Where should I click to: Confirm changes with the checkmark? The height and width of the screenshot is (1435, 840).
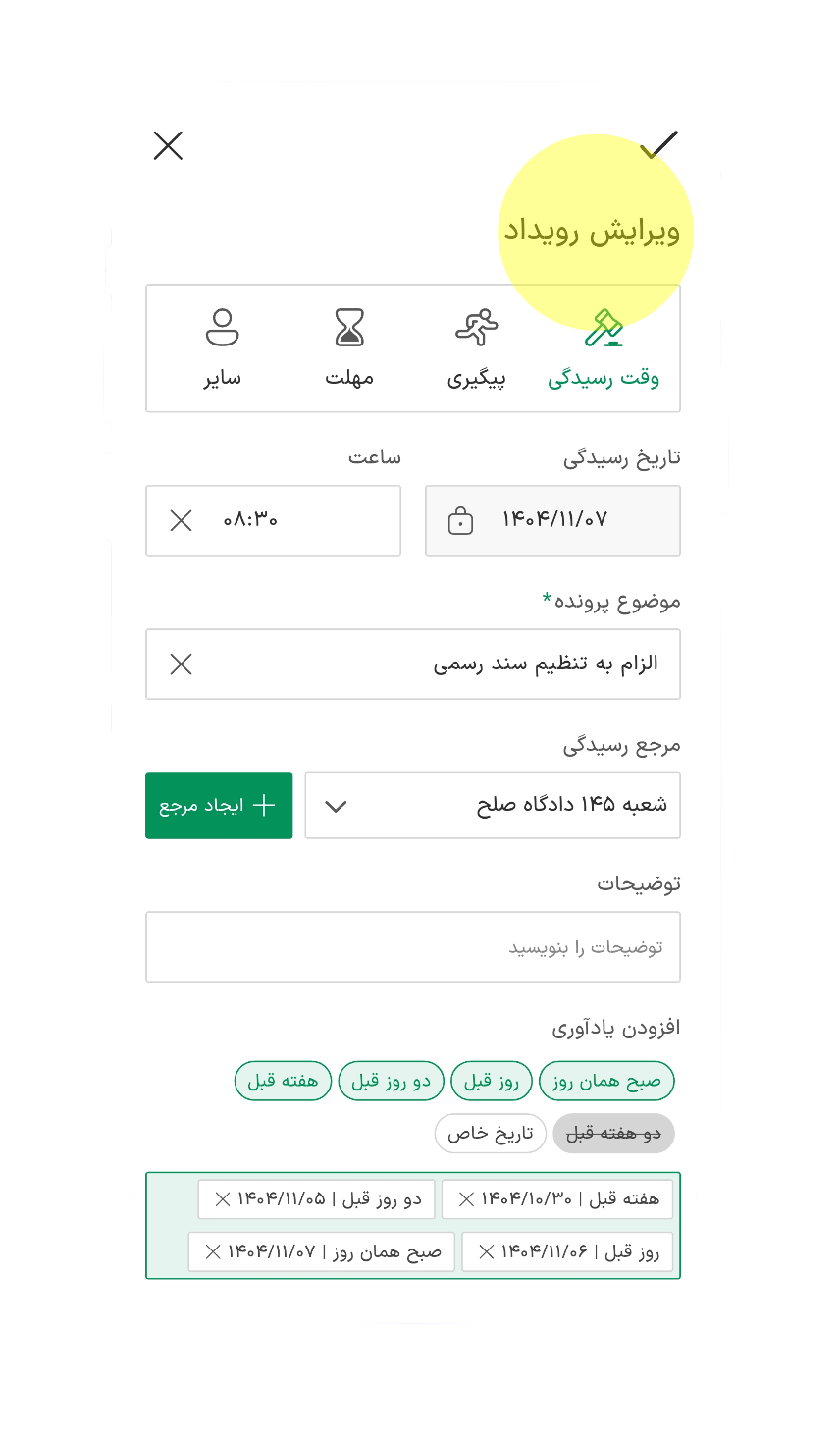tap(658, 145)
